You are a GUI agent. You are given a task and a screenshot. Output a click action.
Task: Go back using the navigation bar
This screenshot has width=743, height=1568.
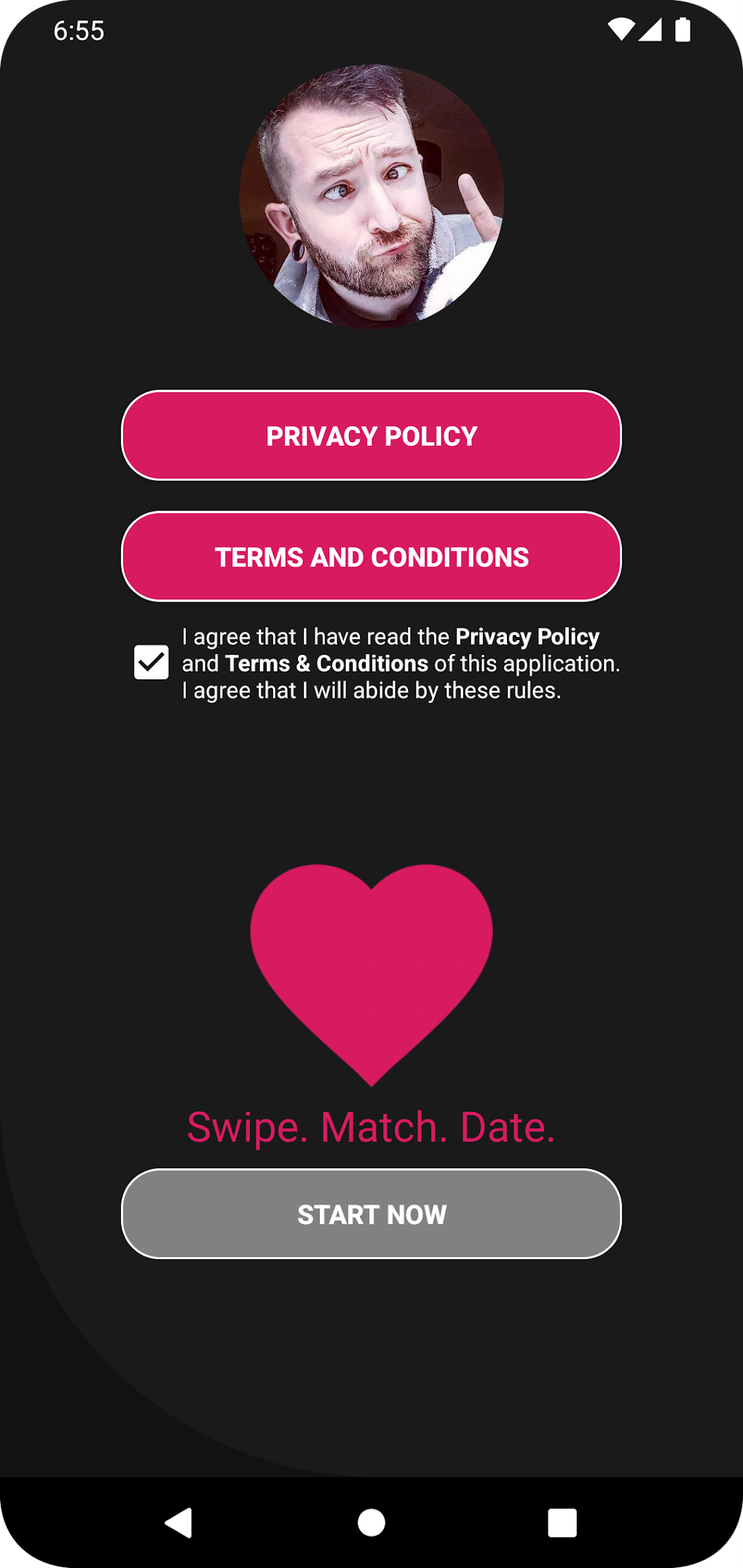(179, 1522)
